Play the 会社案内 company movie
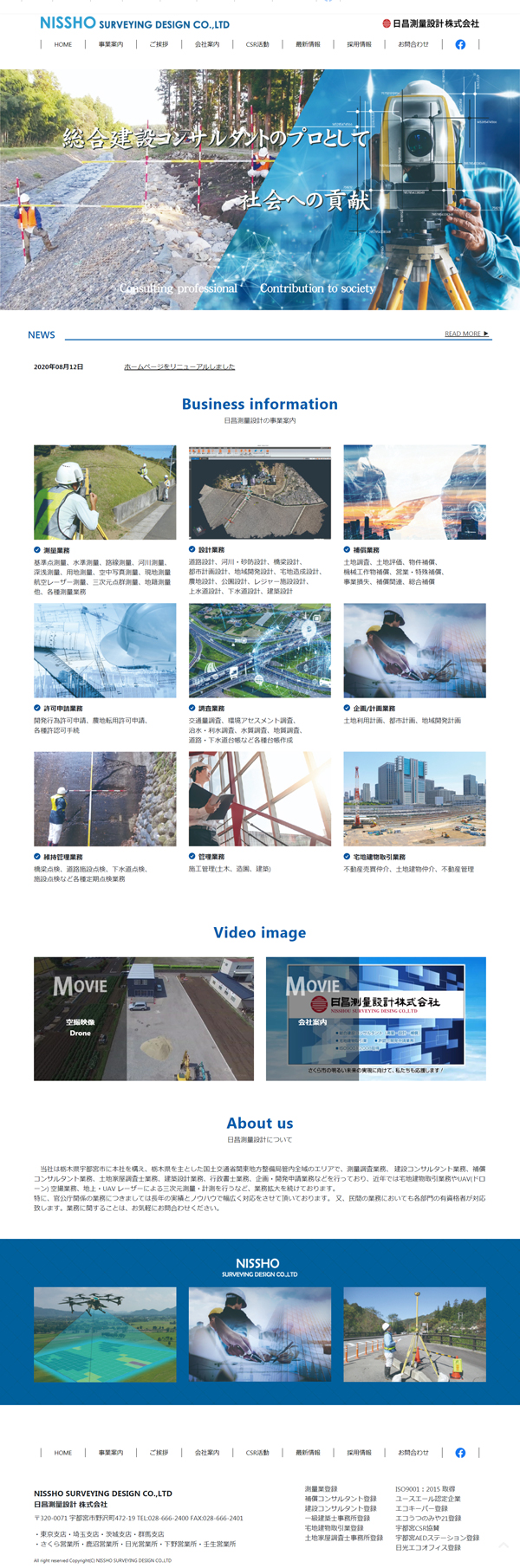The width and height of the screenshot is (520, 1568). (376, 1019)
